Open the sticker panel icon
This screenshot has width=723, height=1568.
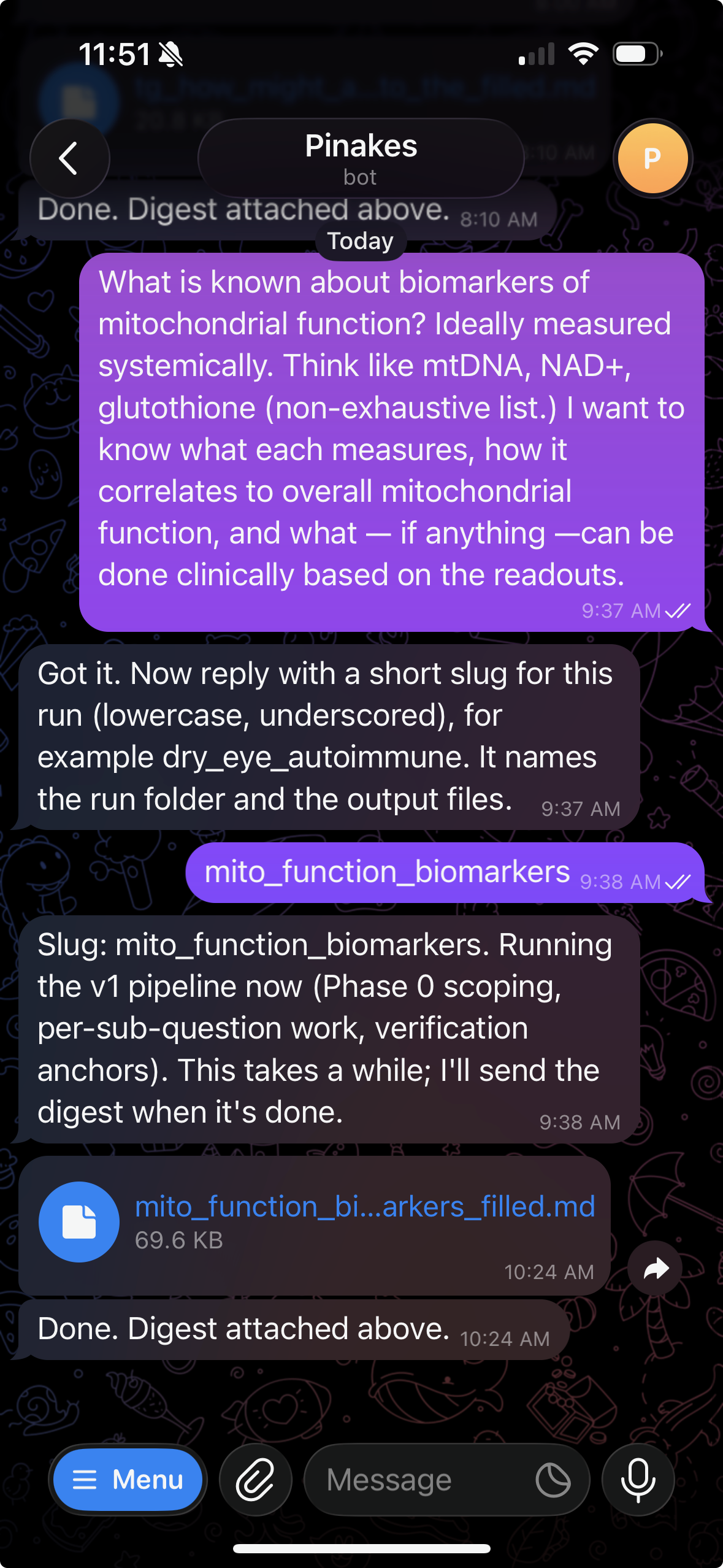pos(553,1480)
